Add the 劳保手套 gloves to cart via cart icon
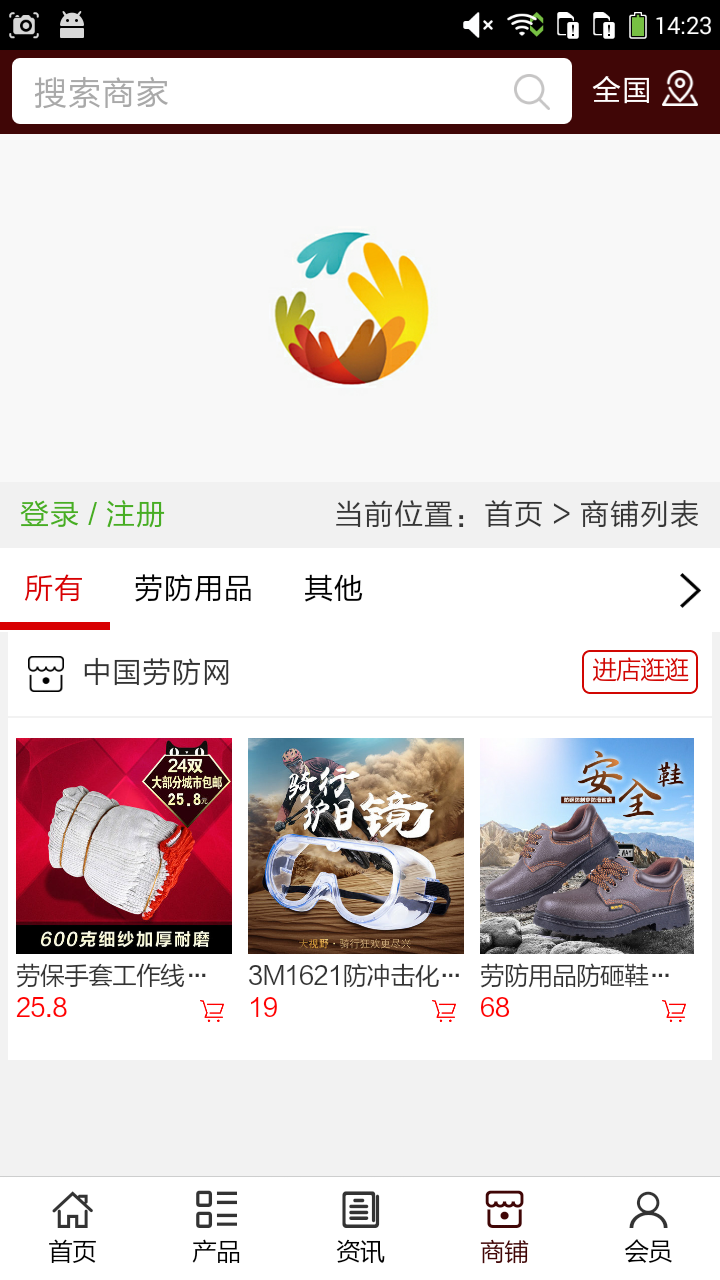 (x=212, y=1010)
